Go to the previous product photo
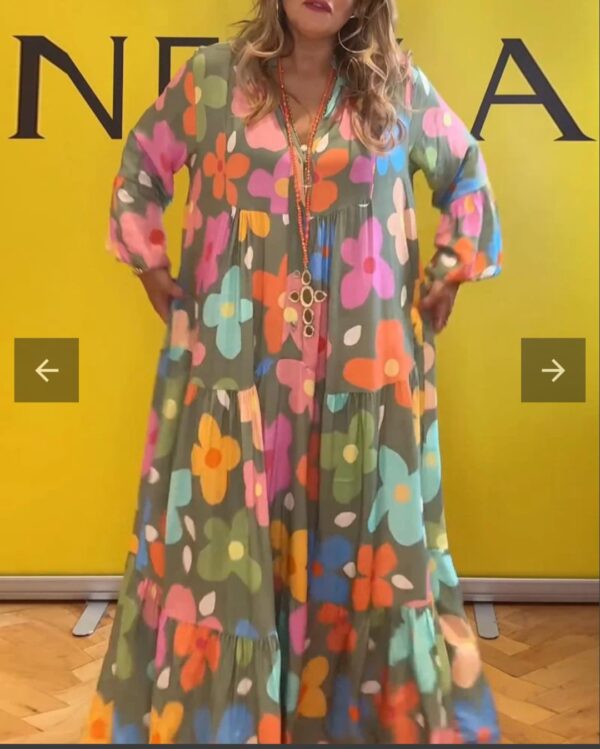 pyautogui.click(x=46, y=370)
